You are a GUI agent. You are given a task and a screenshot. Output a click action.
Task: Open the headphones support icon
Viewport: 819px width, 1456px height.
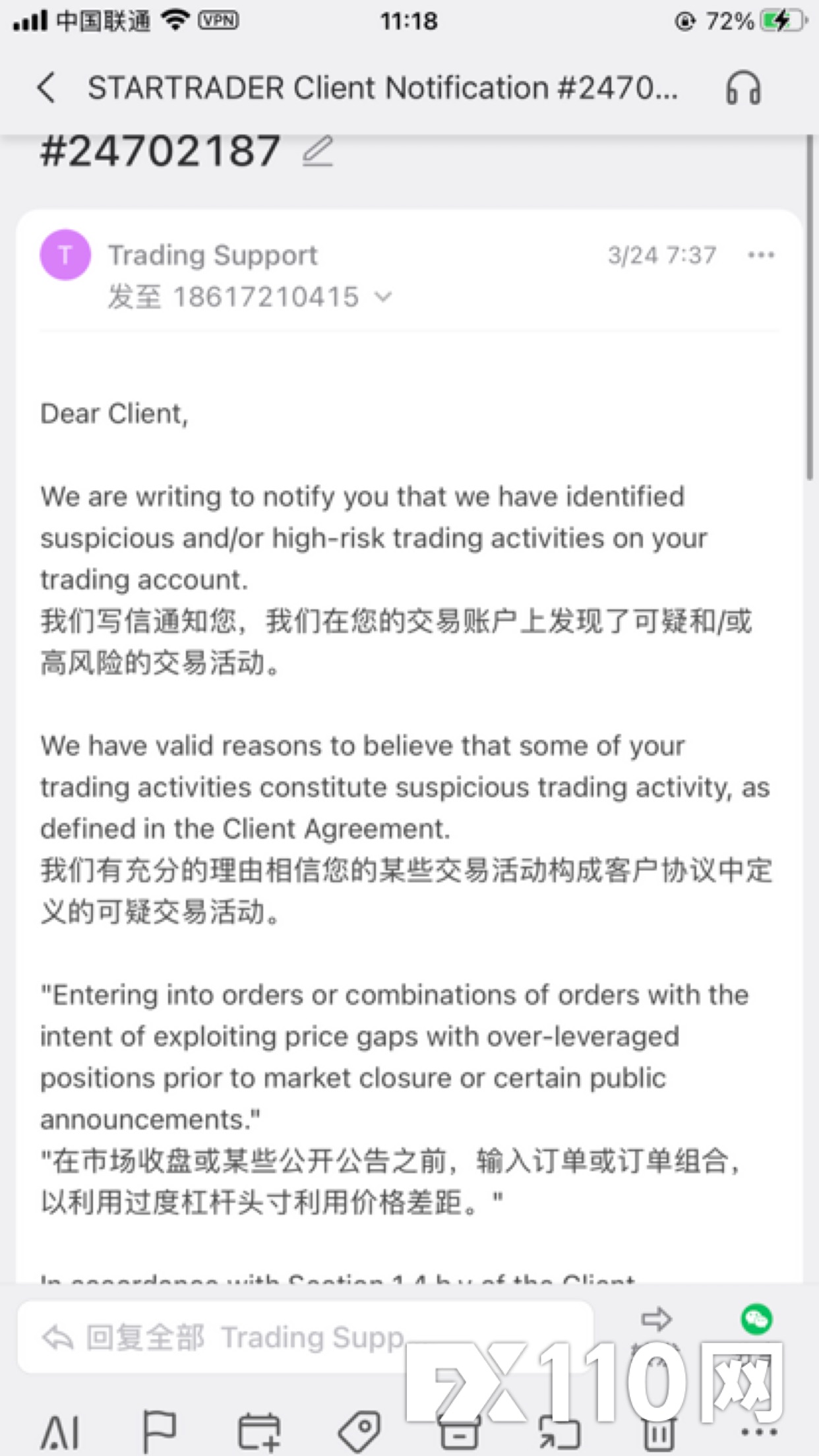click(743, 88)
